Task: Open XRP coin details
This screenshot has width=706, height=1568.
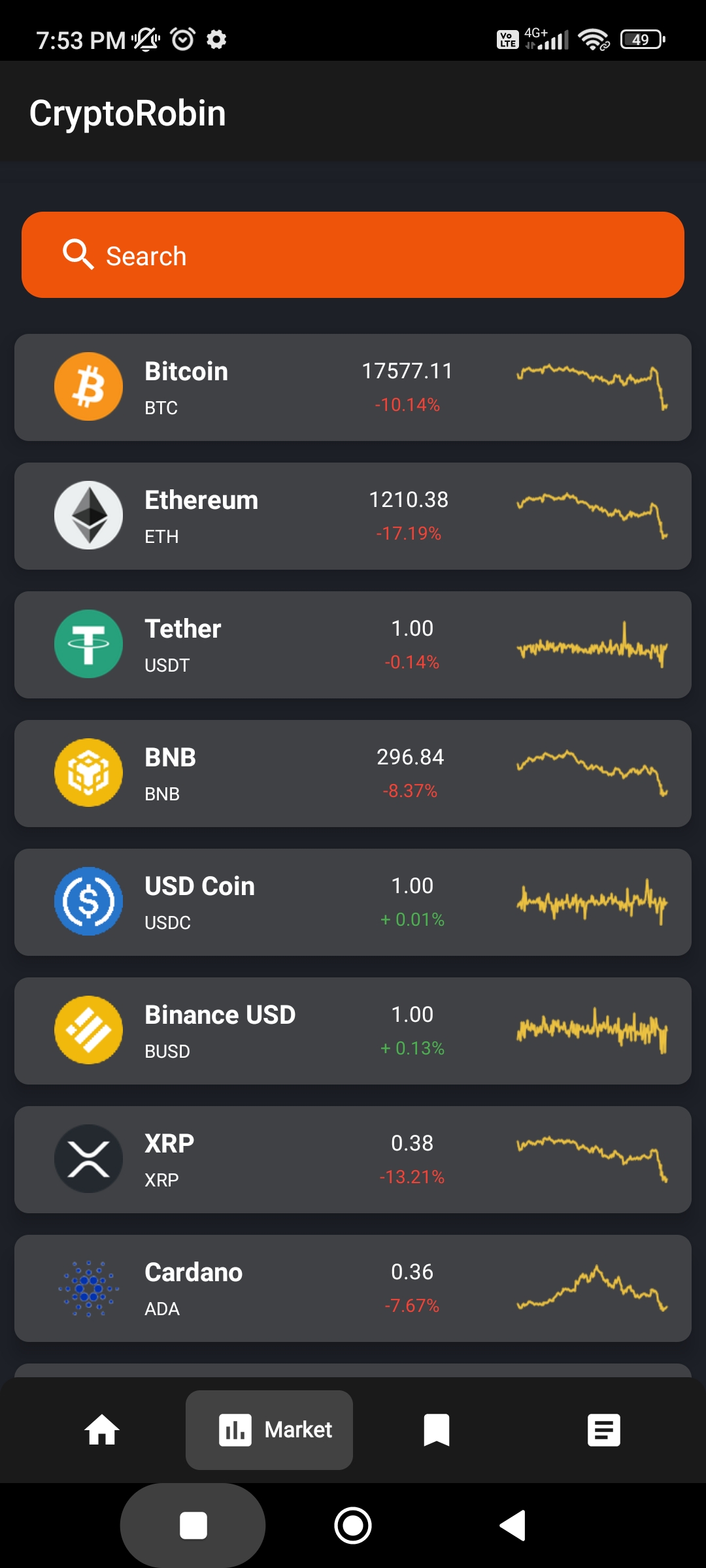Action: pos(353,1160)
